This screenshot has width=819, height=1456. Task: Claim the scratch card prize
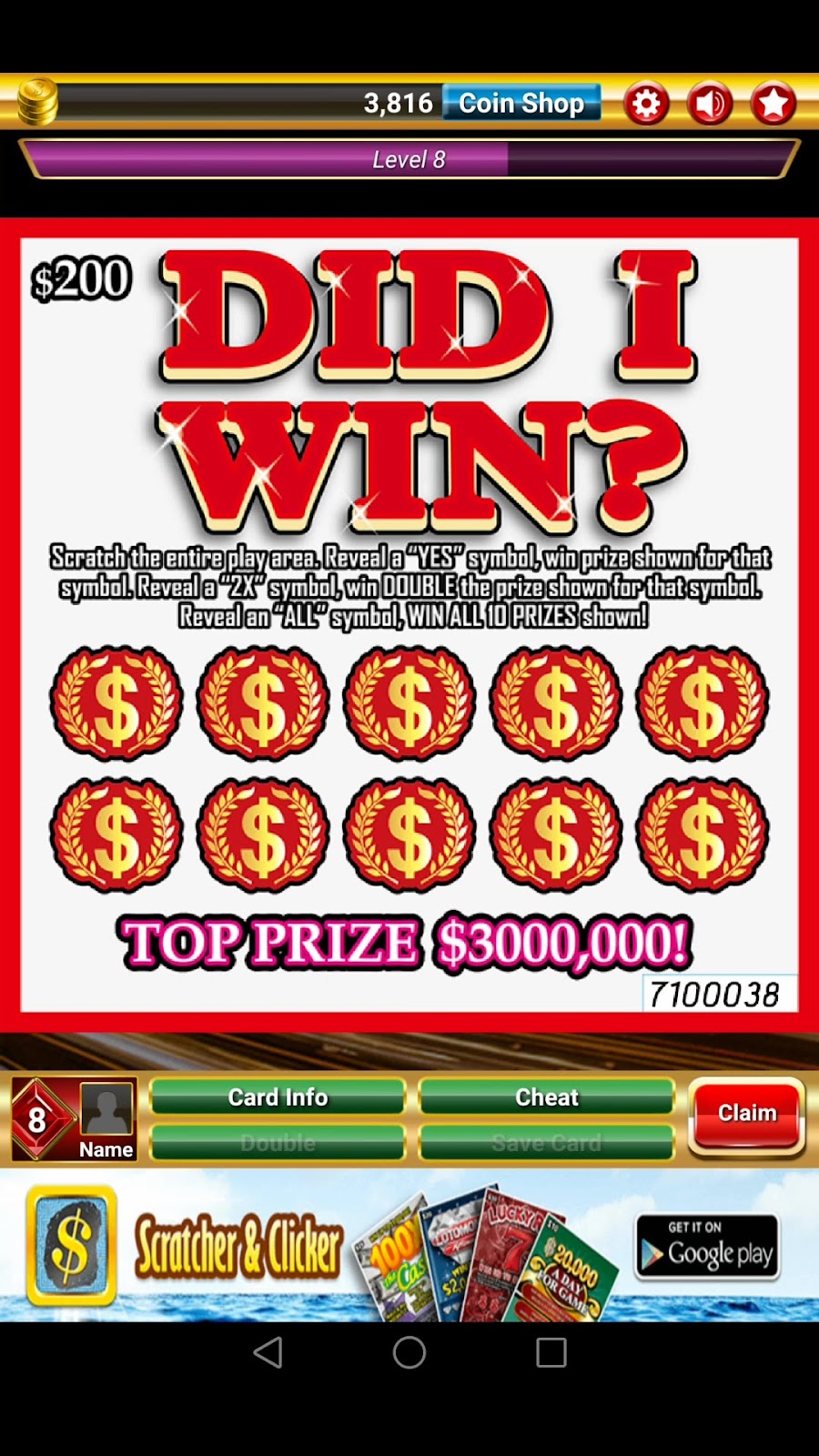click(x=746, y=1113)
